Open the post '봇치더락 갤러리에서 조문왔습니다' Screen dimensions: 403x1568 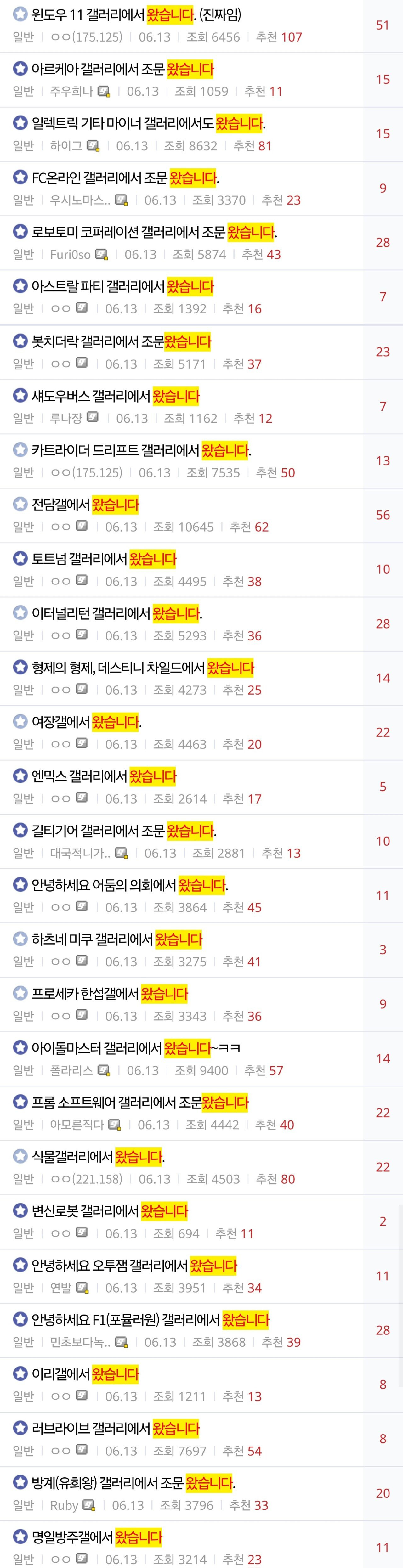point(121,341)
